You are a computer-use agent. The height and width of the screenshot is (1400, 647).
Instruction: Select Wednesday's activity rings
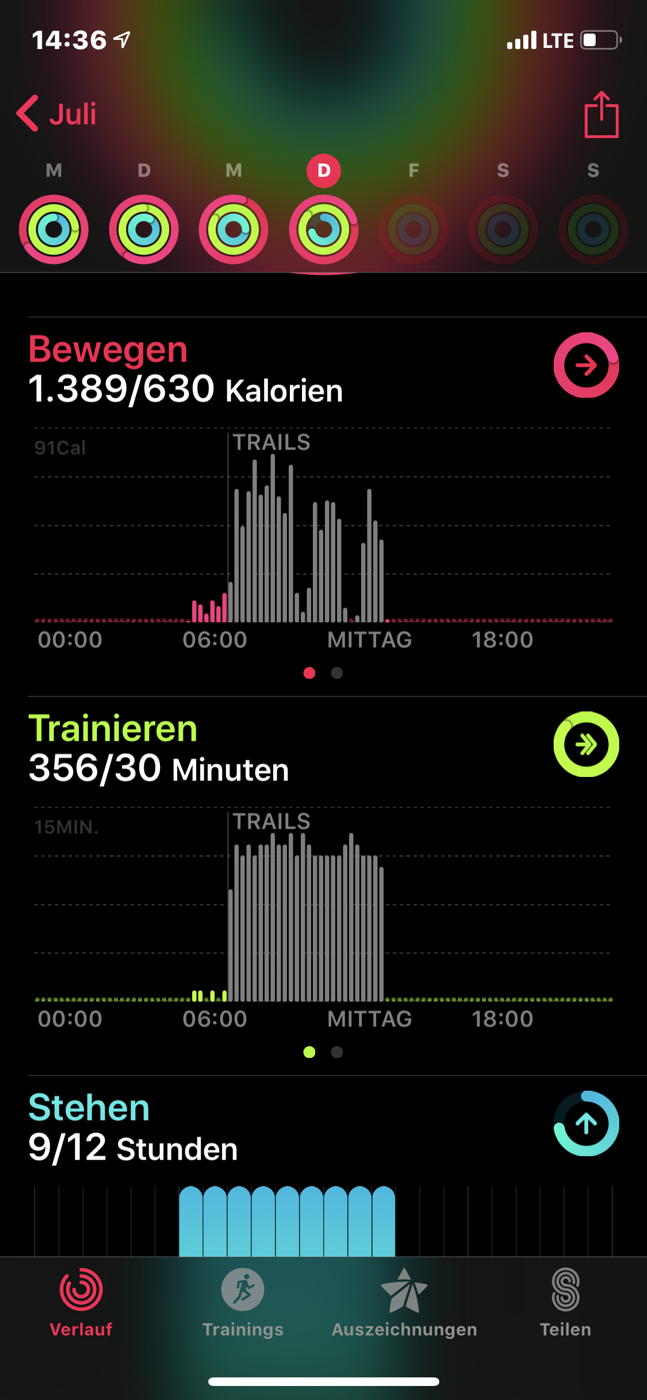234,229
